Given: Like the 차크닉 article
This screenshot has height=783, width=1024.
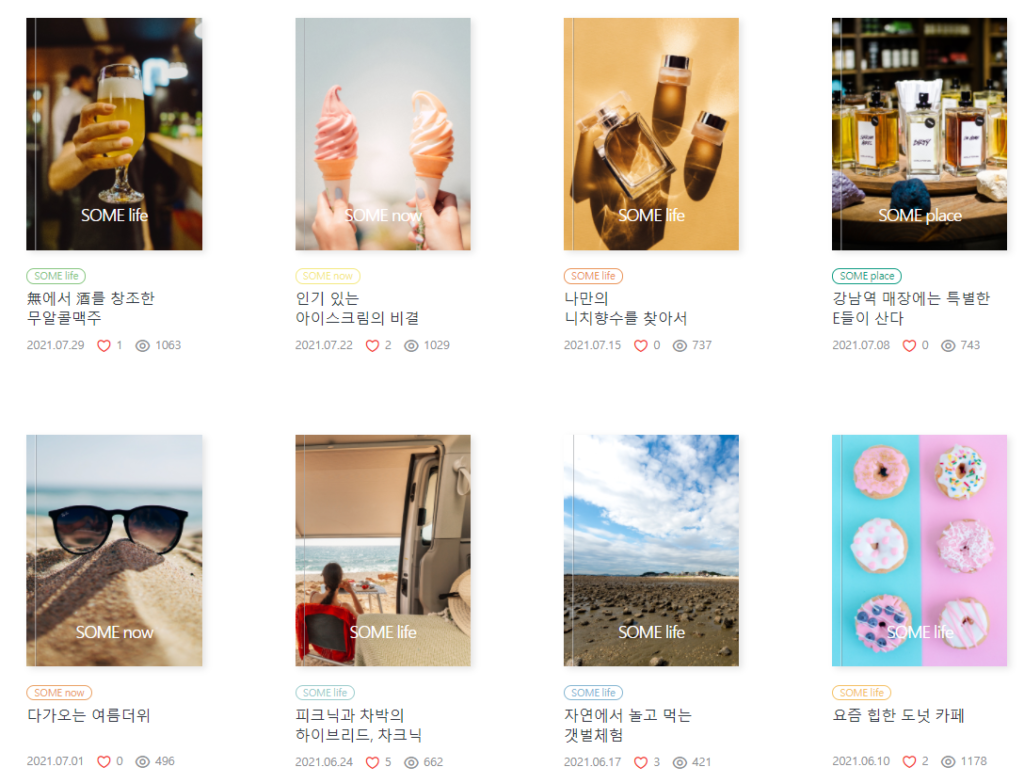Looking at the screenshot, I should pos(372,762).
